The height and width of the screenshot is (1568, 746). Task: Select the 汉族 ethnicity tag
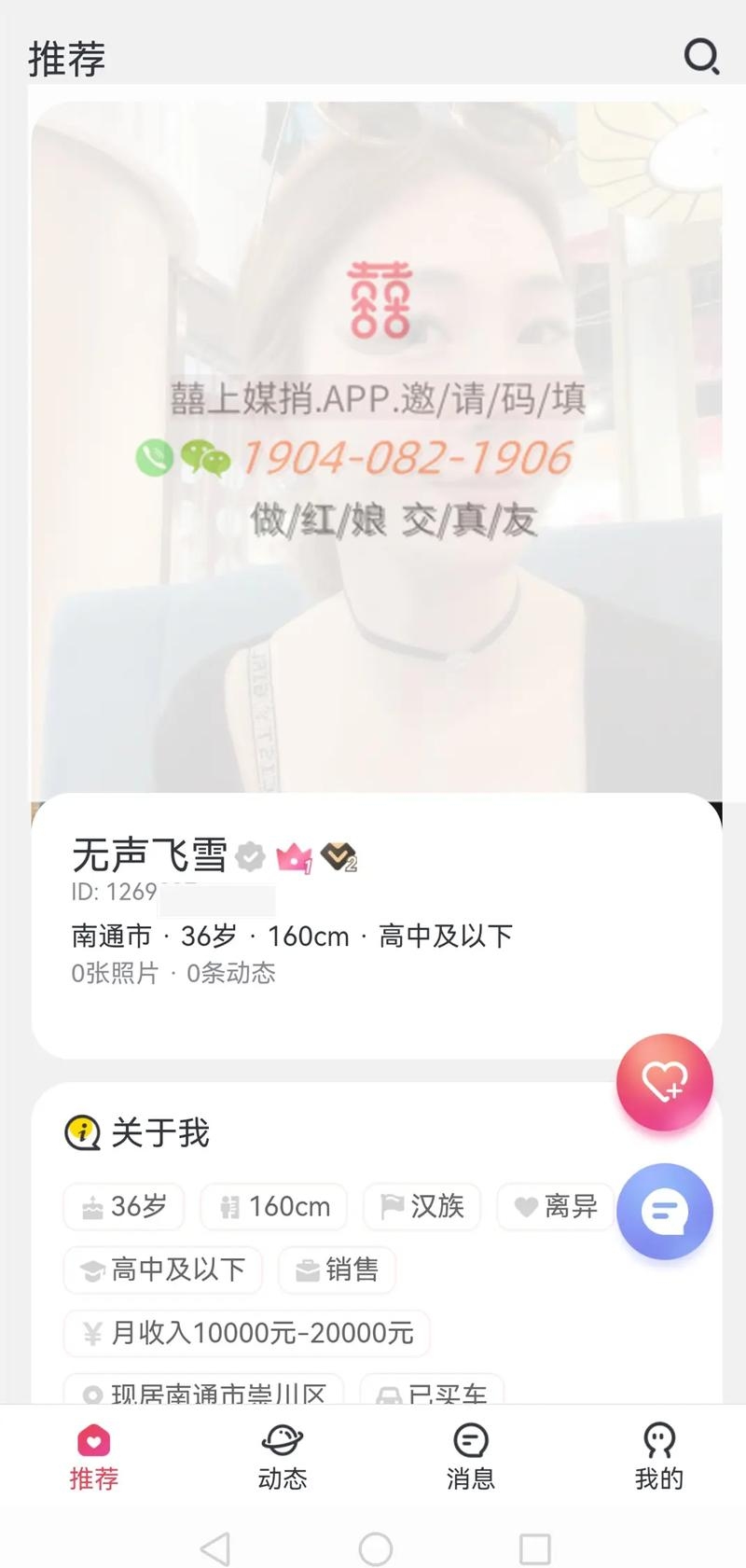(421, 1206)
